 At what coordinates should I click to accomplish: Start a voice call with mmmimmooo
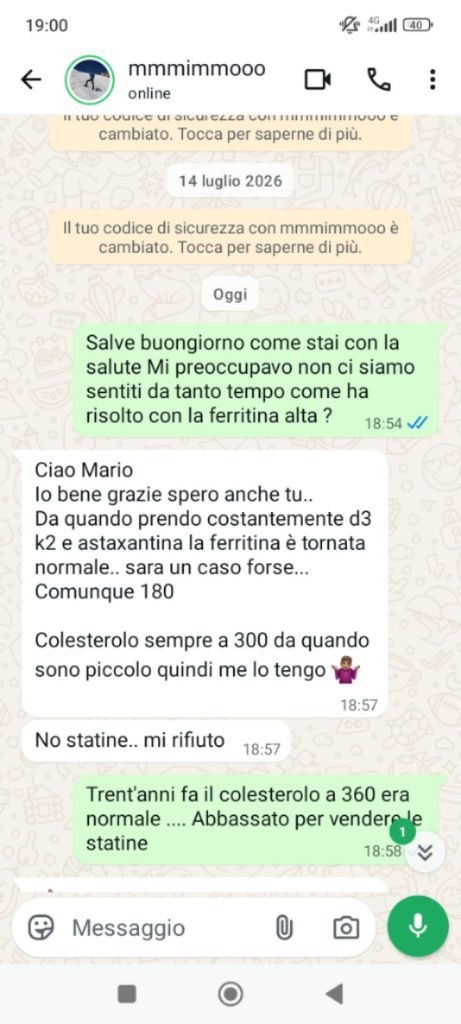(x=379, y=80)
